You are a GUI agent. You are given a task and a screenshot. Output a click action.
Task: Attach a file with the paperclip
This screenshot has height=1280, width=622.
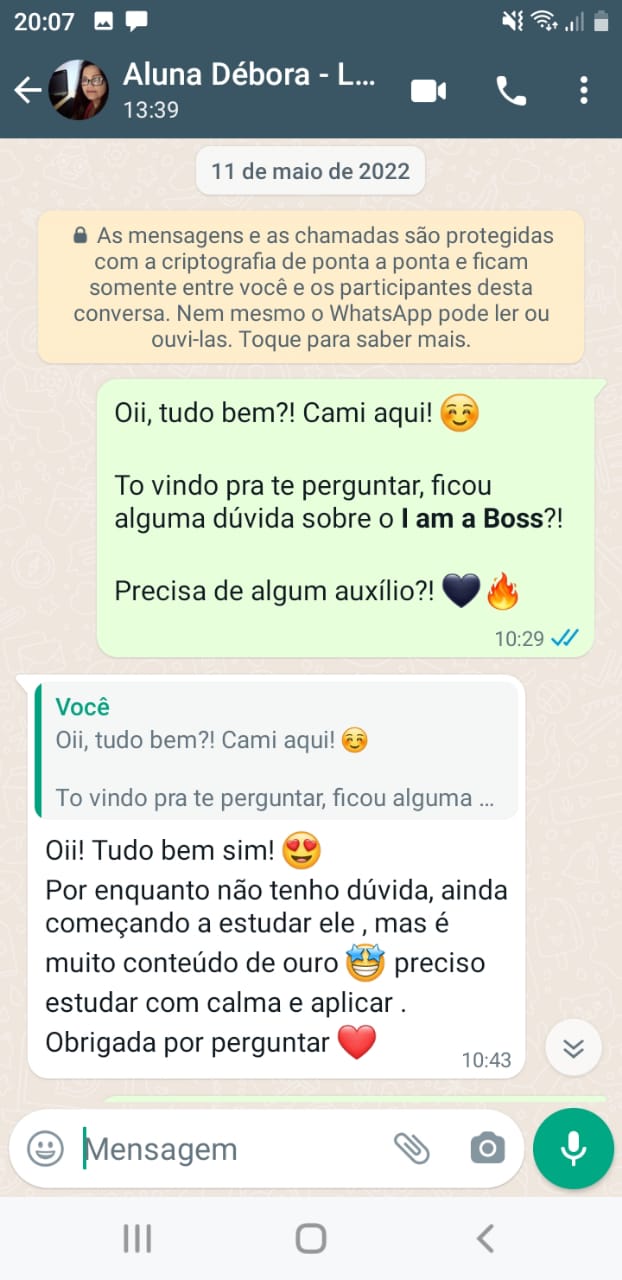click(411, 1148)
